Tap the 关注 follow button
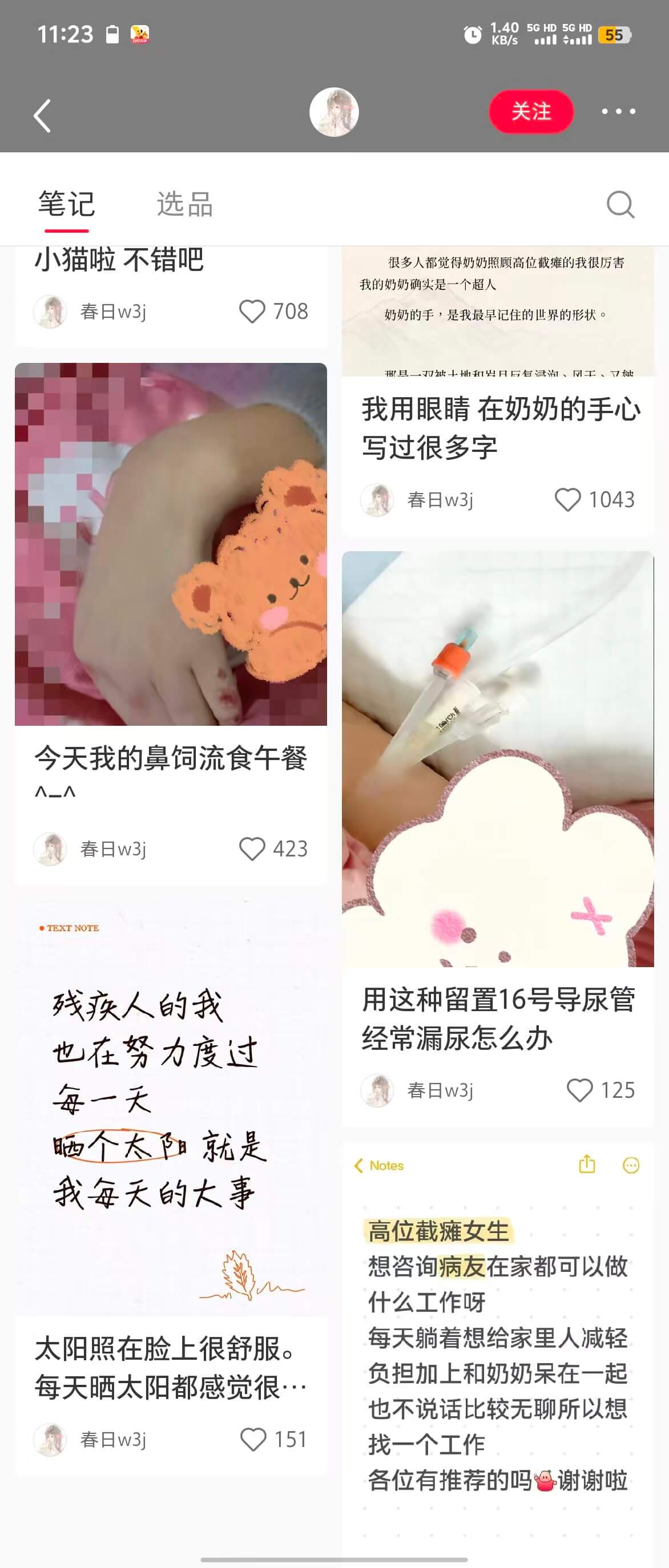The width and height of the screenshot is (669, 1568). [x=531, y=111]
